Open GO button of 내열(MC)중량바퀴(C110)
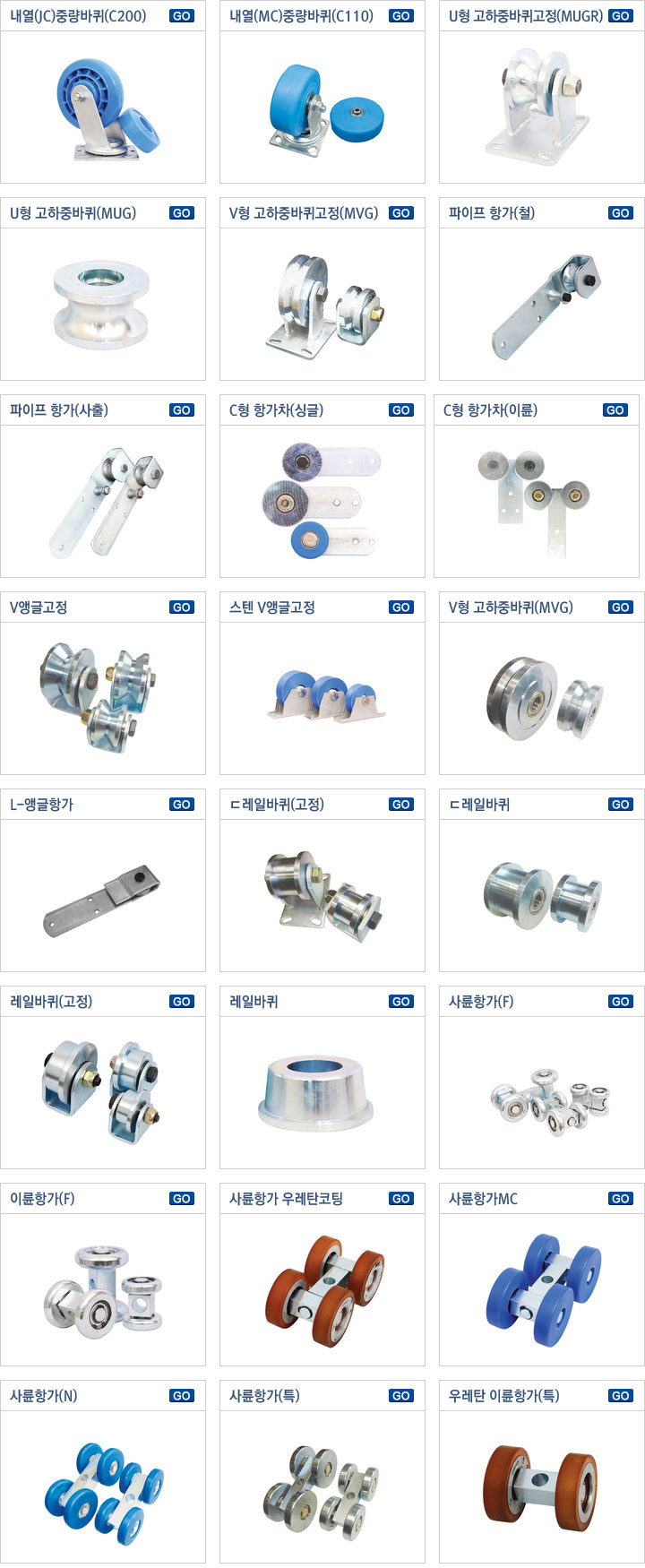This screenshot has height=1568, width=645. (x=401, y=16)
